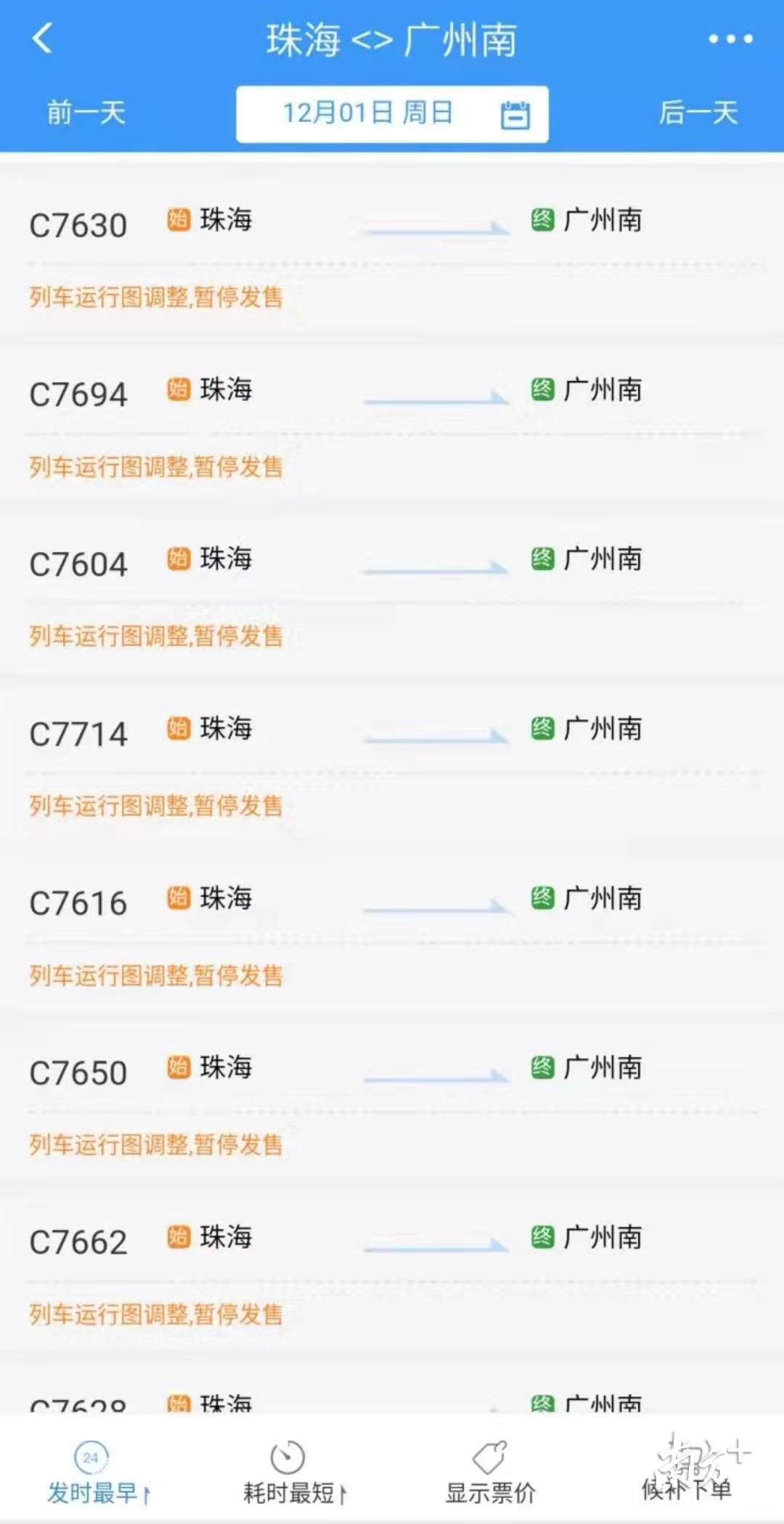Open the date picker for 12月01日

tap(392, 114)
